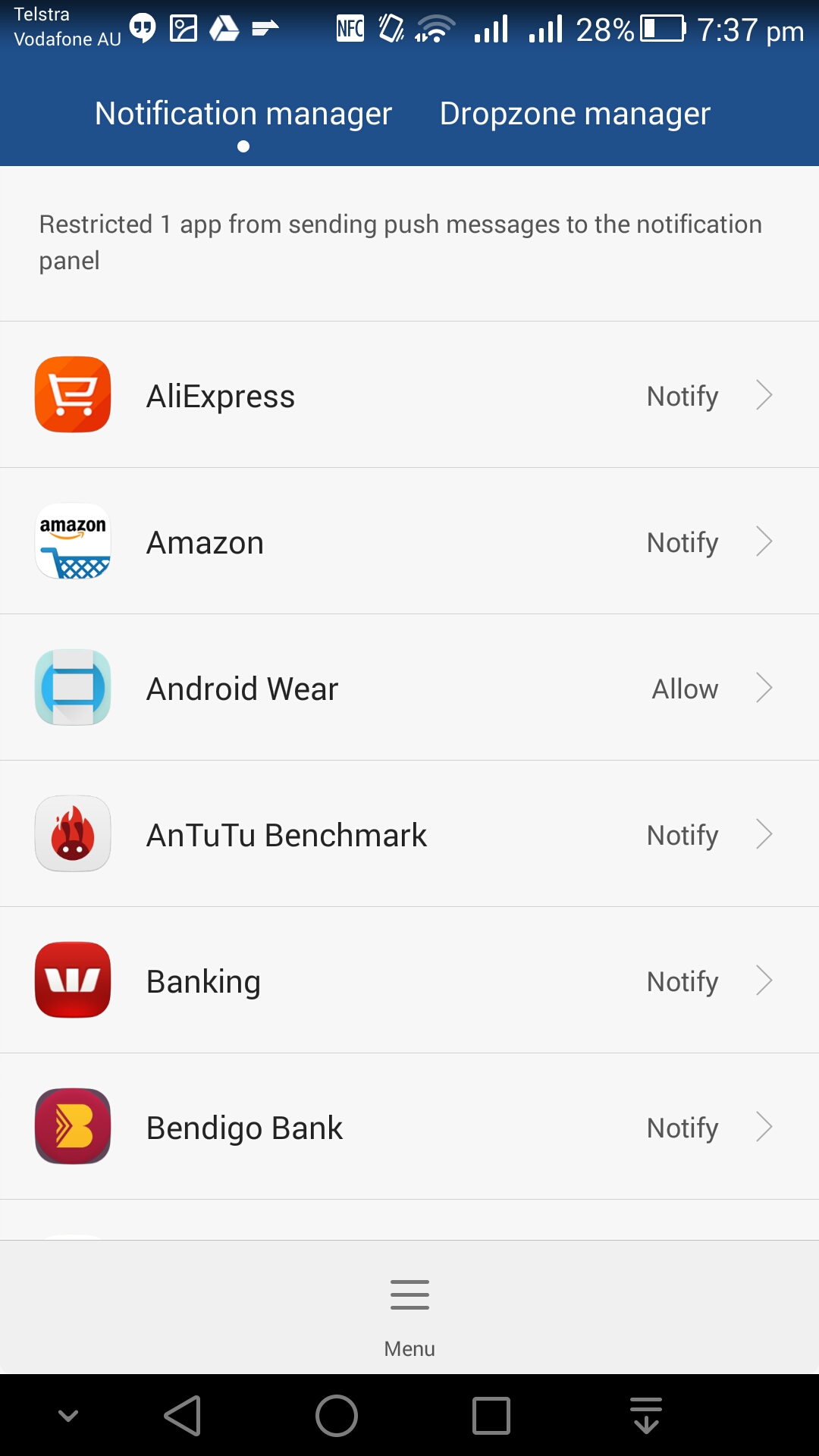Viewport: 819px width, 1456px height.
Task: Open the Banking app notification row
Action: tap(409, 981)
